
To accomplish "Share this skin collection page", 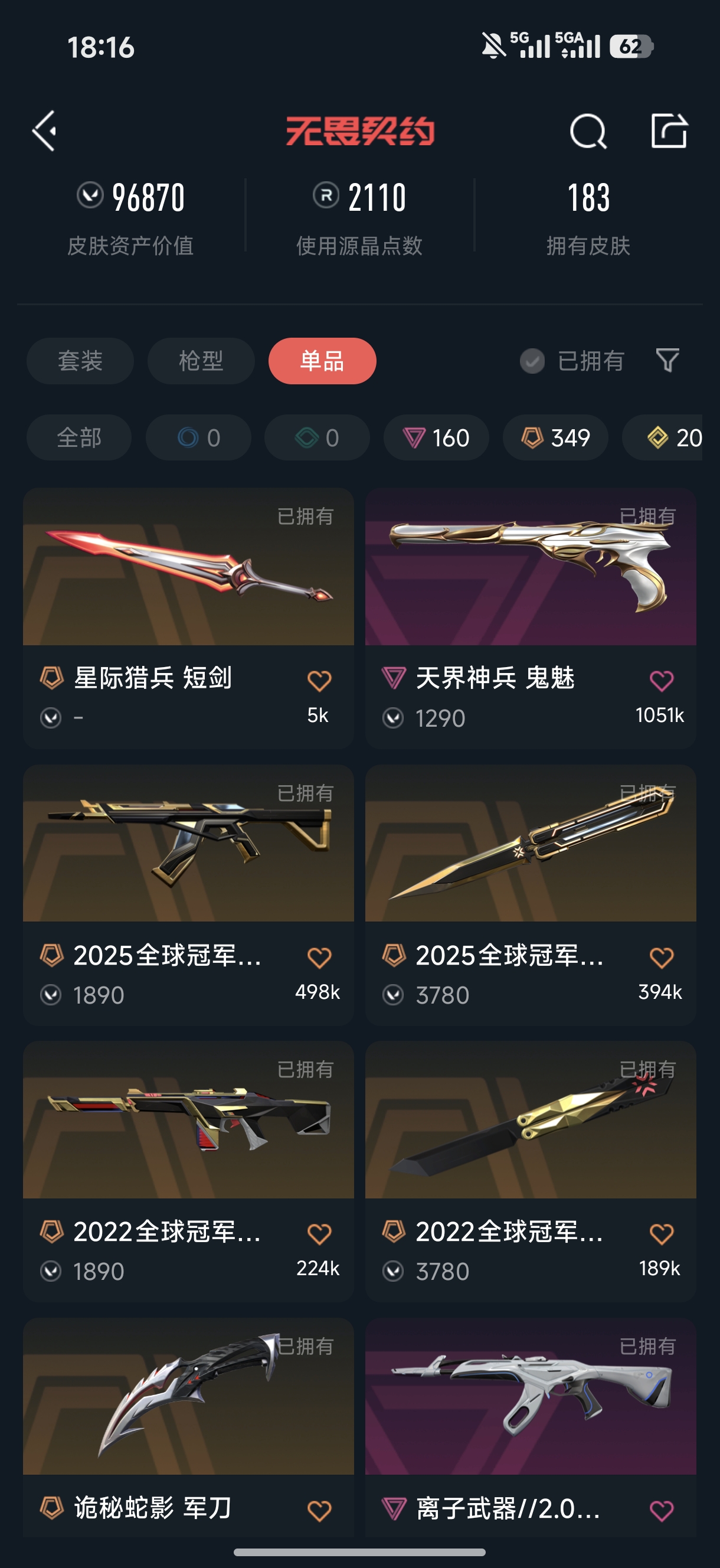I will 669,130.
